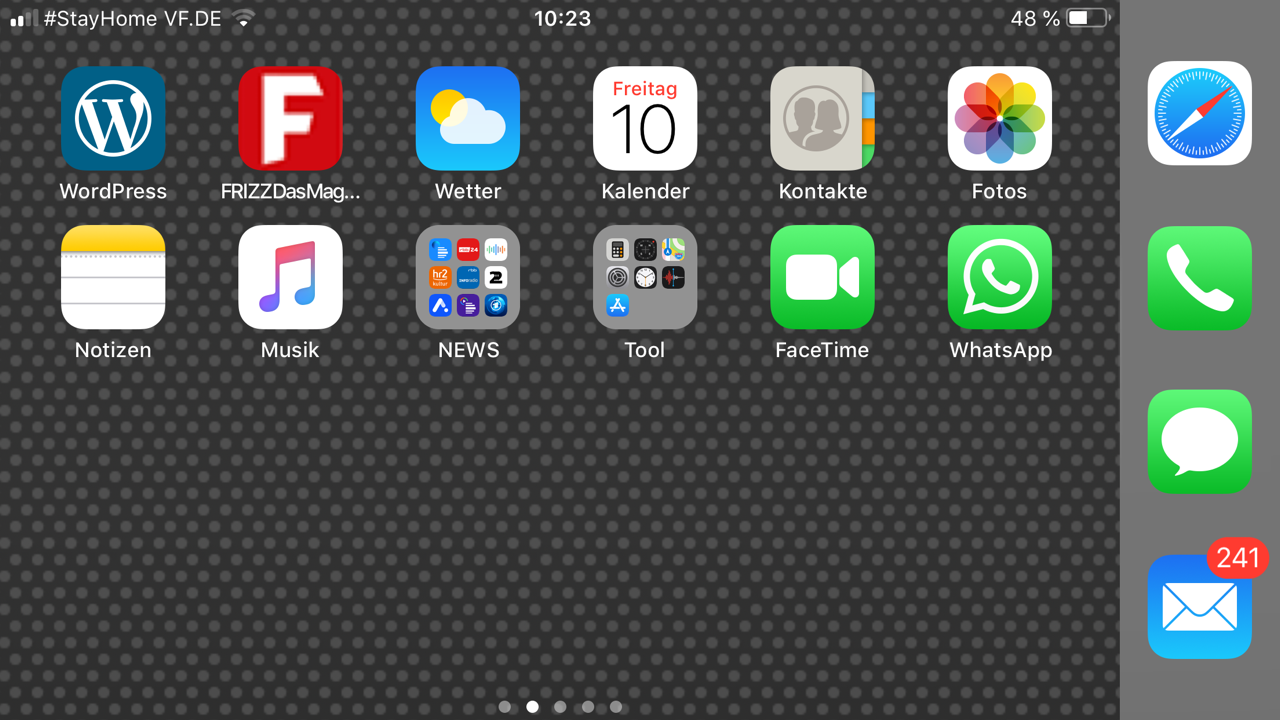Open WhatsApp
Screen dimensions: 1280x720
(1000, 278)
